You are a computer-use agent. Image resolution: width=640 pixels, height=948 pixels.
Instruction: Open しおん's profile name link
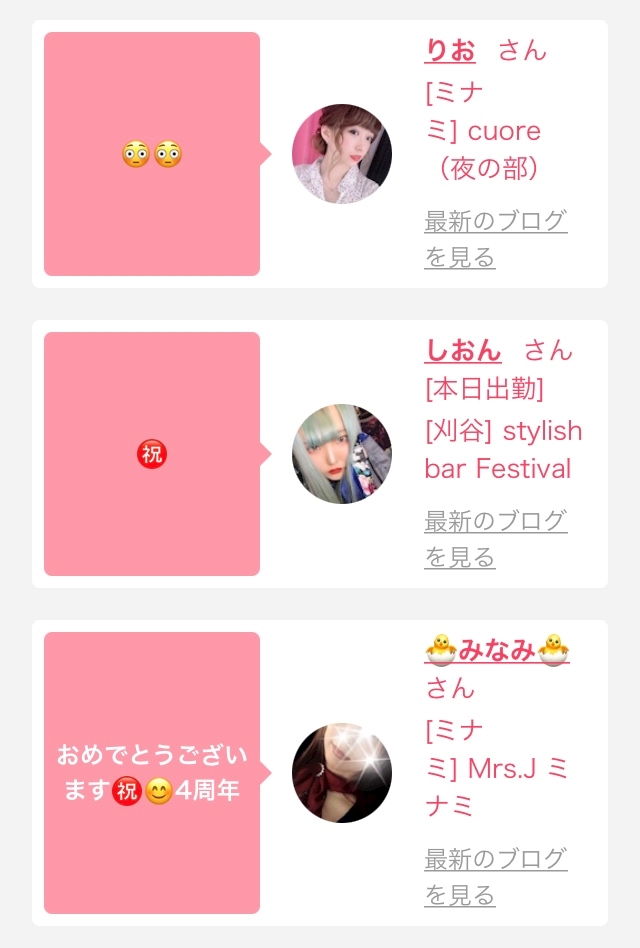pyautogui.click(x=463, y=350)
